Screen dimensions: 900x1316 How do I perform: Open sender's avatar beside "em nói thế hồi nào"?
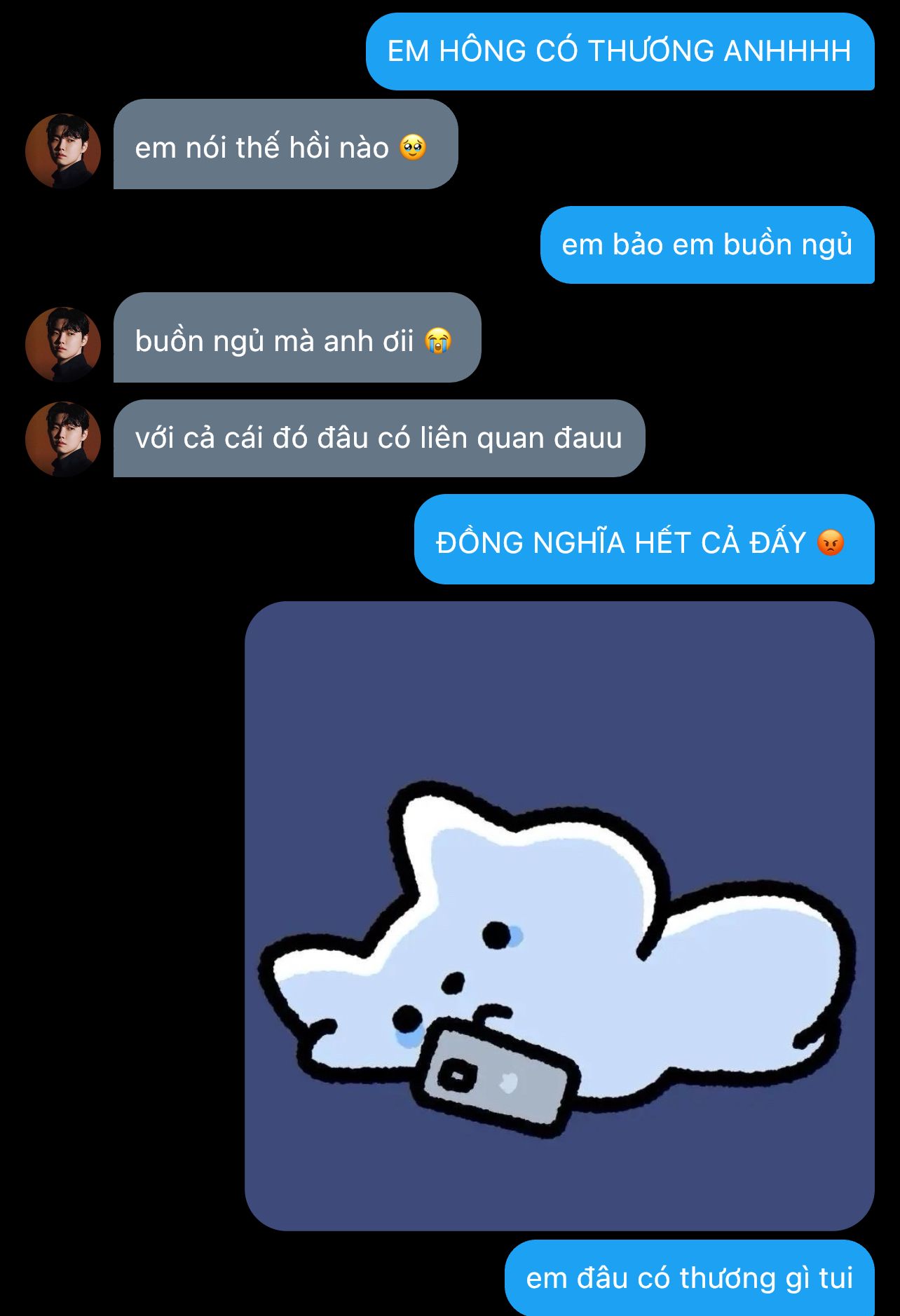click(63, 151)
